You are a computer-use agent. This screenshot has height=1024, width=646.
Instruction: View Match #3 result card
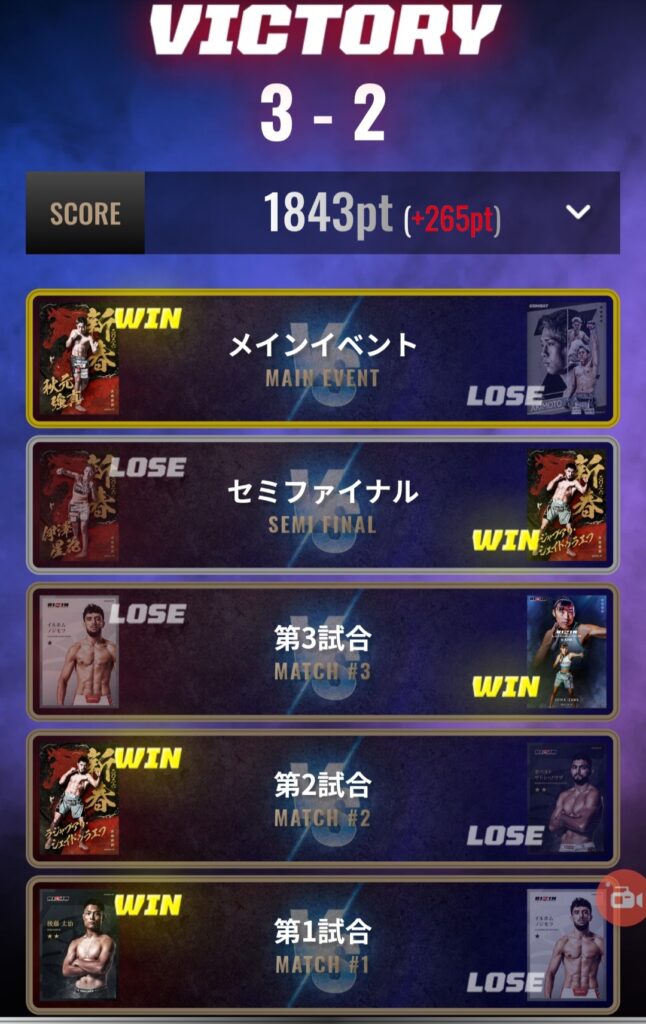[322, 652]
